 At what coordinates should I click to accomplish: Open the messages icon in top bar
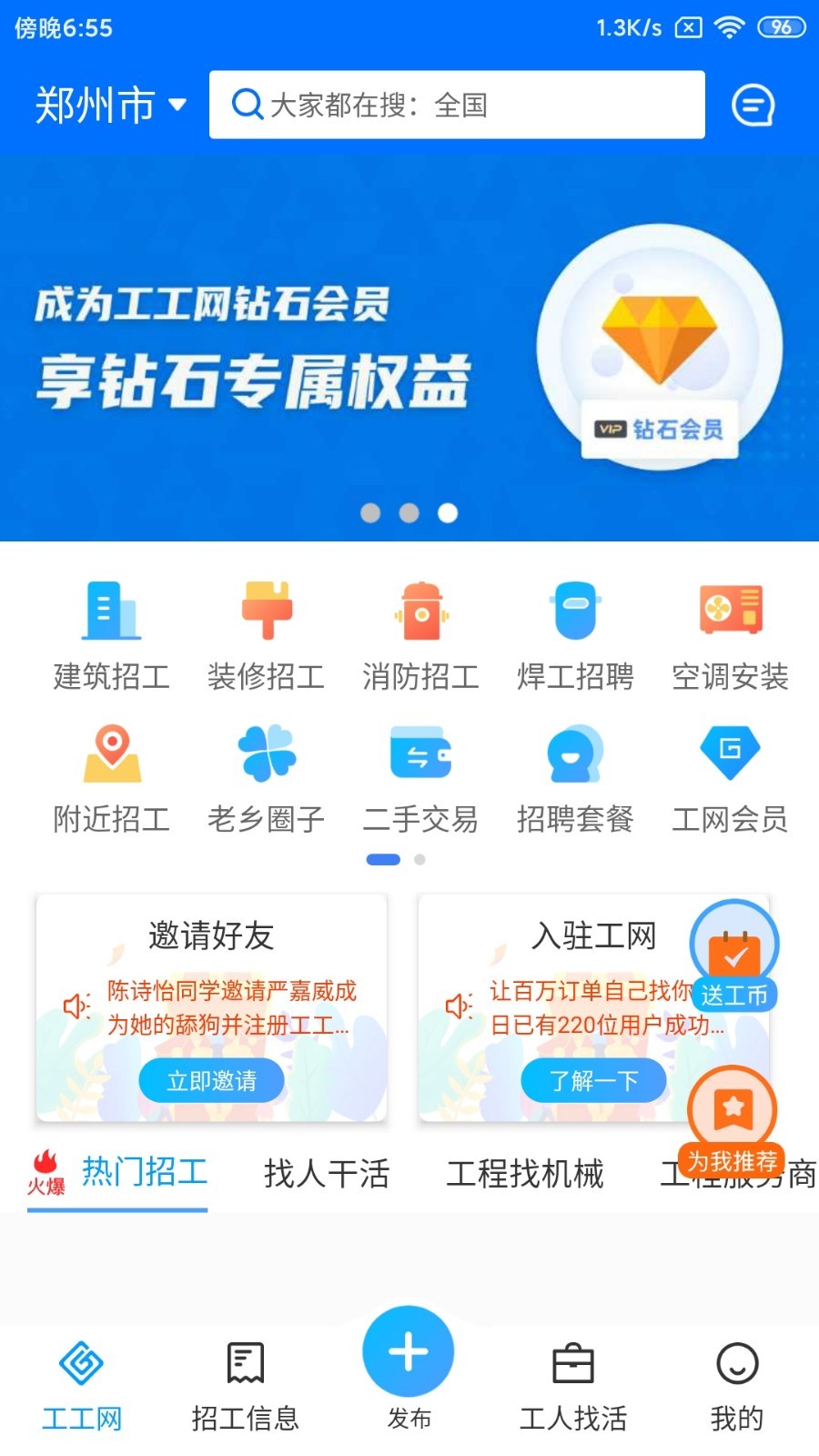(x=753, y=106)
